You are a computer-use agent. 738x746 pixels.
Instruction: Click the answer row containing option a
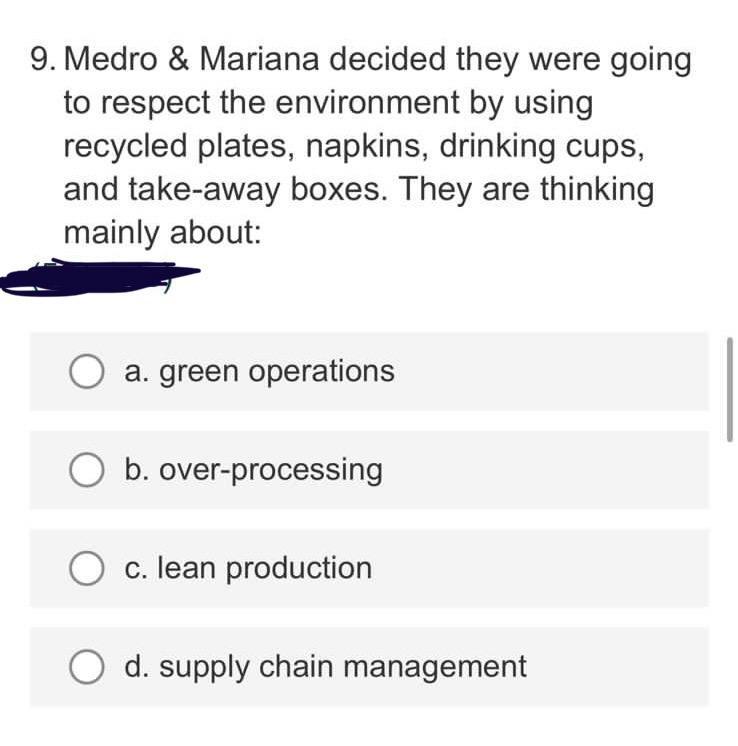tap(370, 371)
